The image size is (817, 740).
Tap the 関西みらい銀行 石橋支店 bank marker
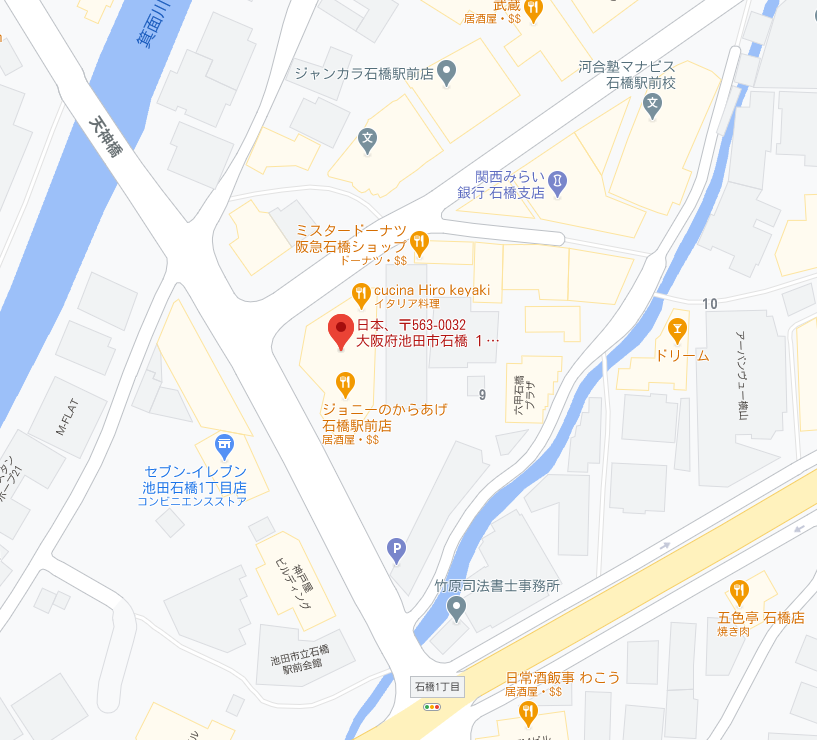(559, 181)
